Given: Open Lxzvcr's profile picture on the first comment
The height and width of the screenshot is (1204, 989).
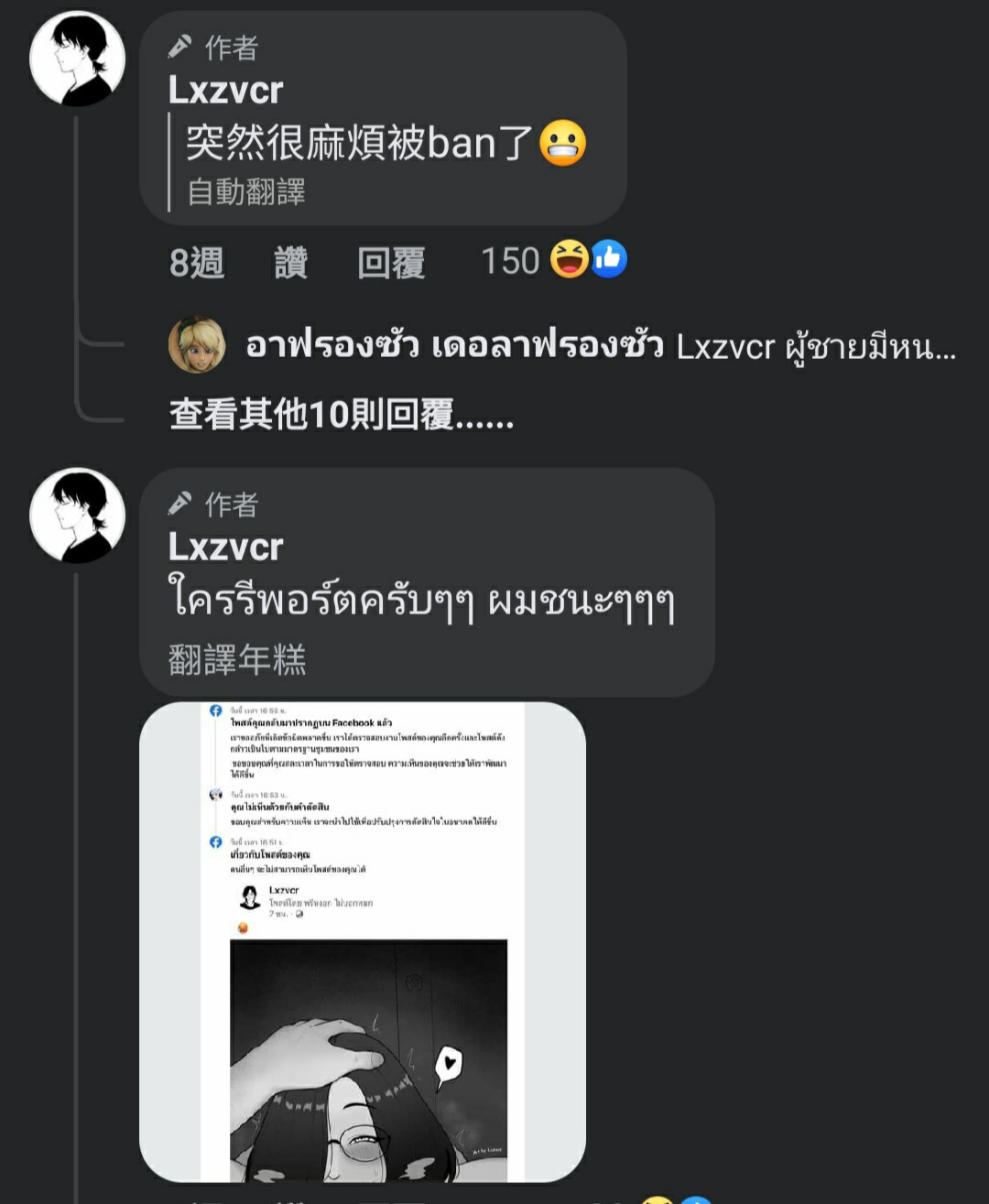Looking at the screenshot, I should coord(78,60).
